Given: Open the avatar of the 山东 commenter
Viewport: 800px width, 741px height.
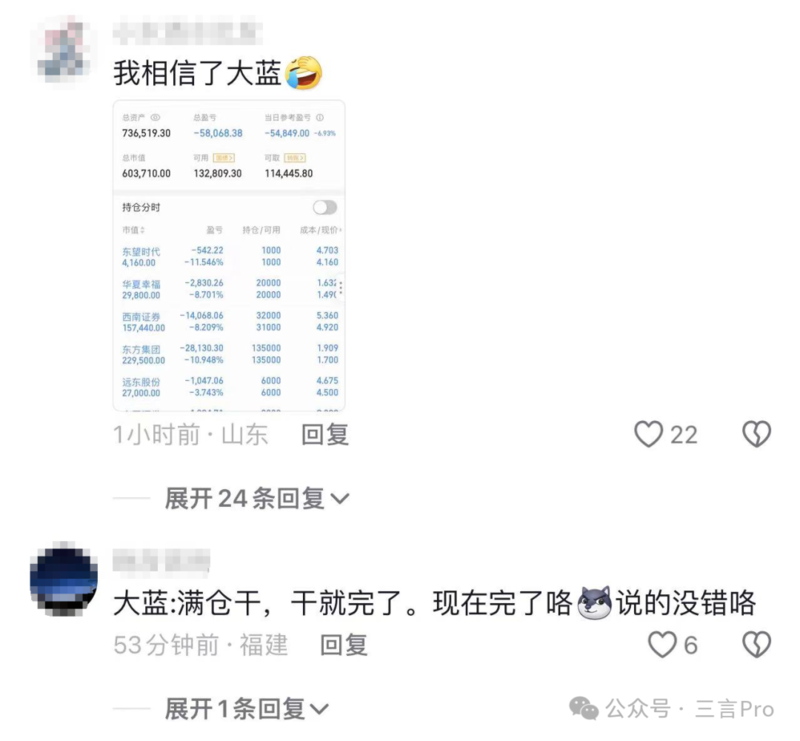Looking at the screenshot, I should (x=66, y=47).
